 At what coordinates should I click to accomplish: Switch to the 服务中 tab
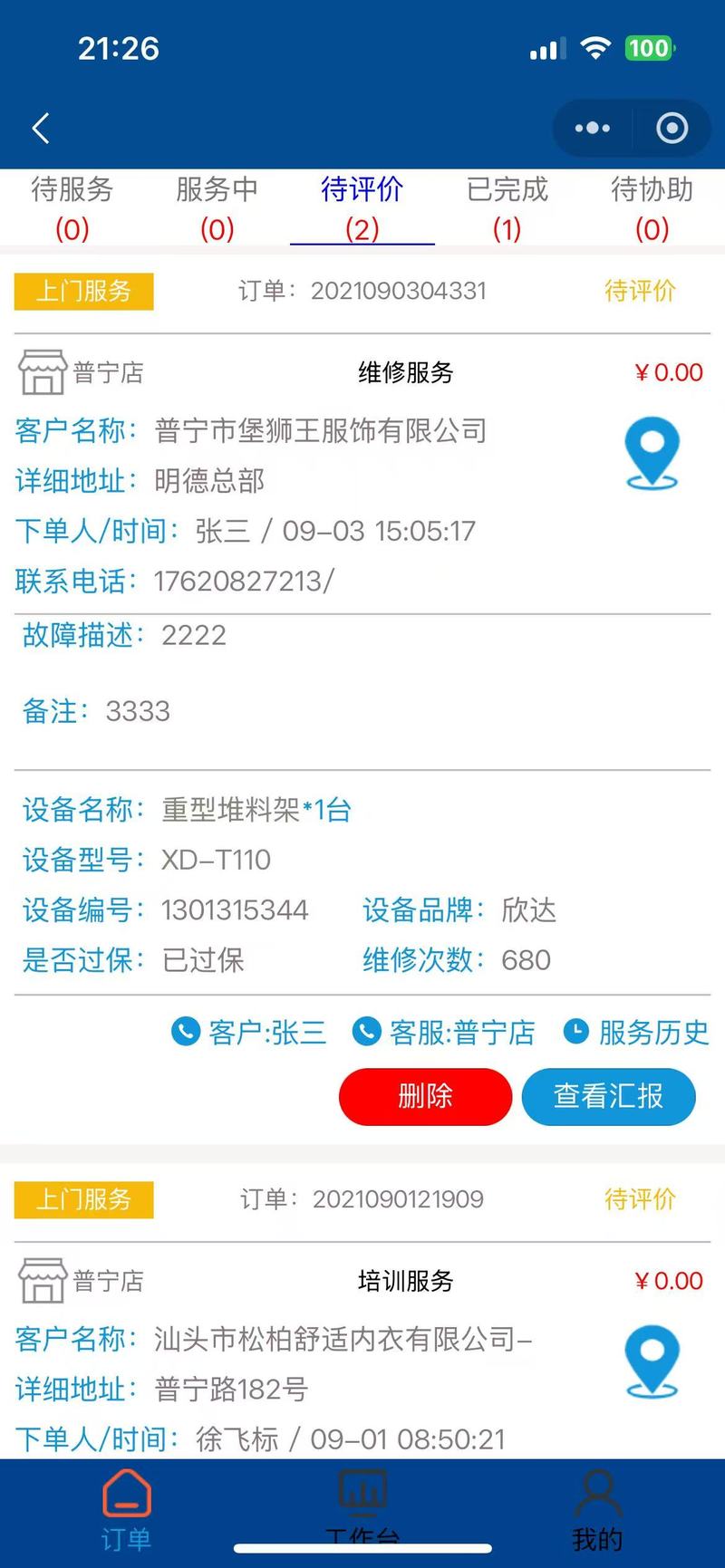click(x=217, y=208)
